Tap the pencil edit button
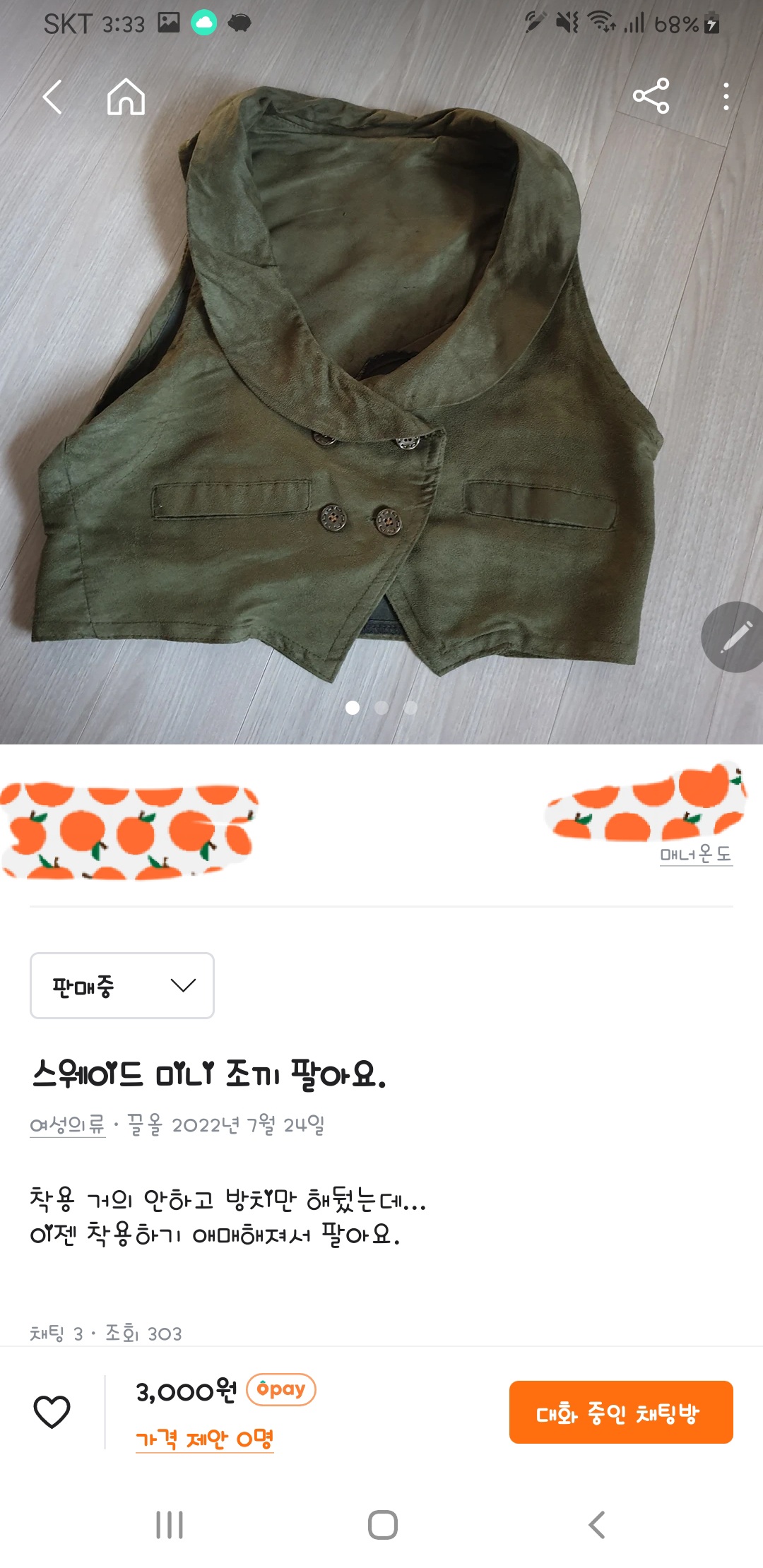The height and width of the screenshot is (1568, 763). tap(735, 636)
